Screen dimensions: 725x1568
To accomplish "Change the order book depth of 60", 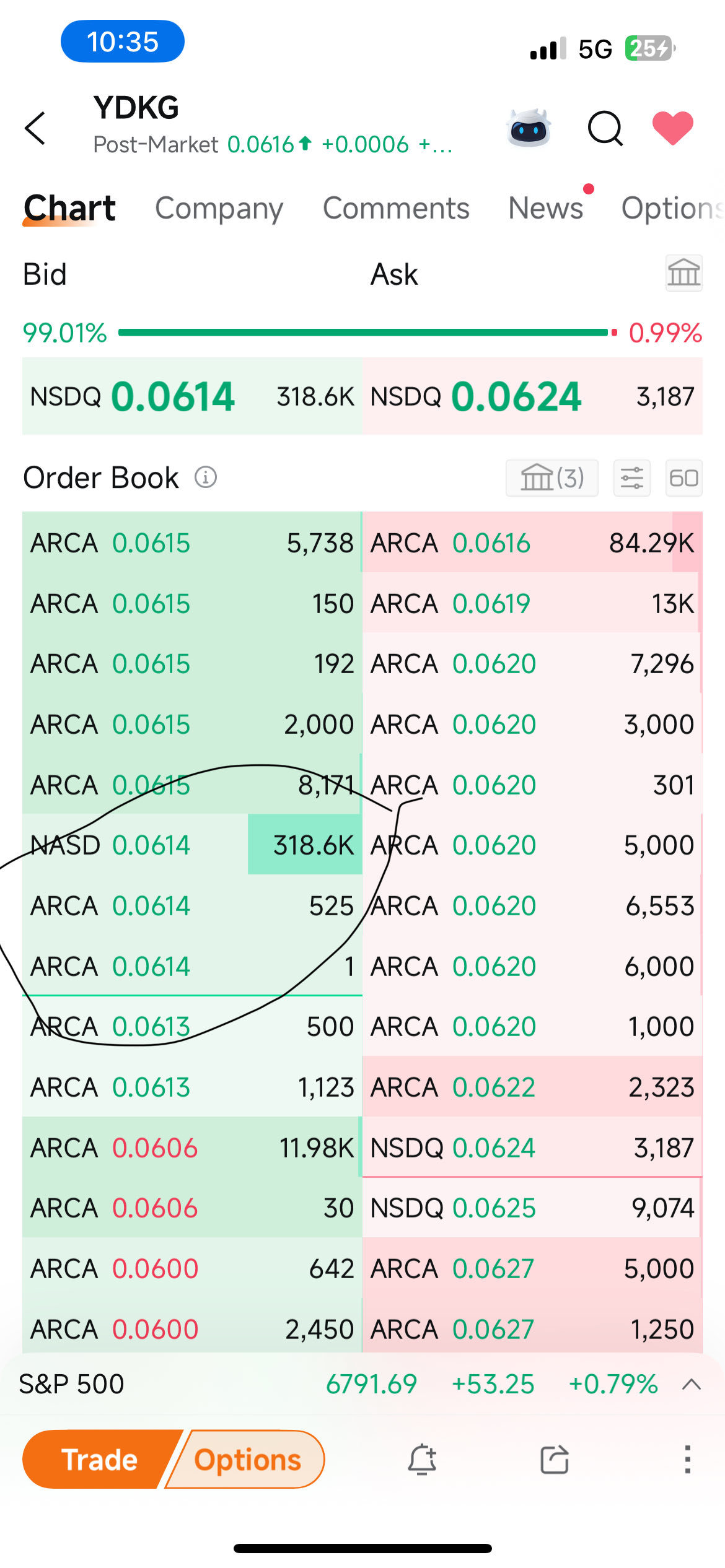I will (x=683, y=478).
